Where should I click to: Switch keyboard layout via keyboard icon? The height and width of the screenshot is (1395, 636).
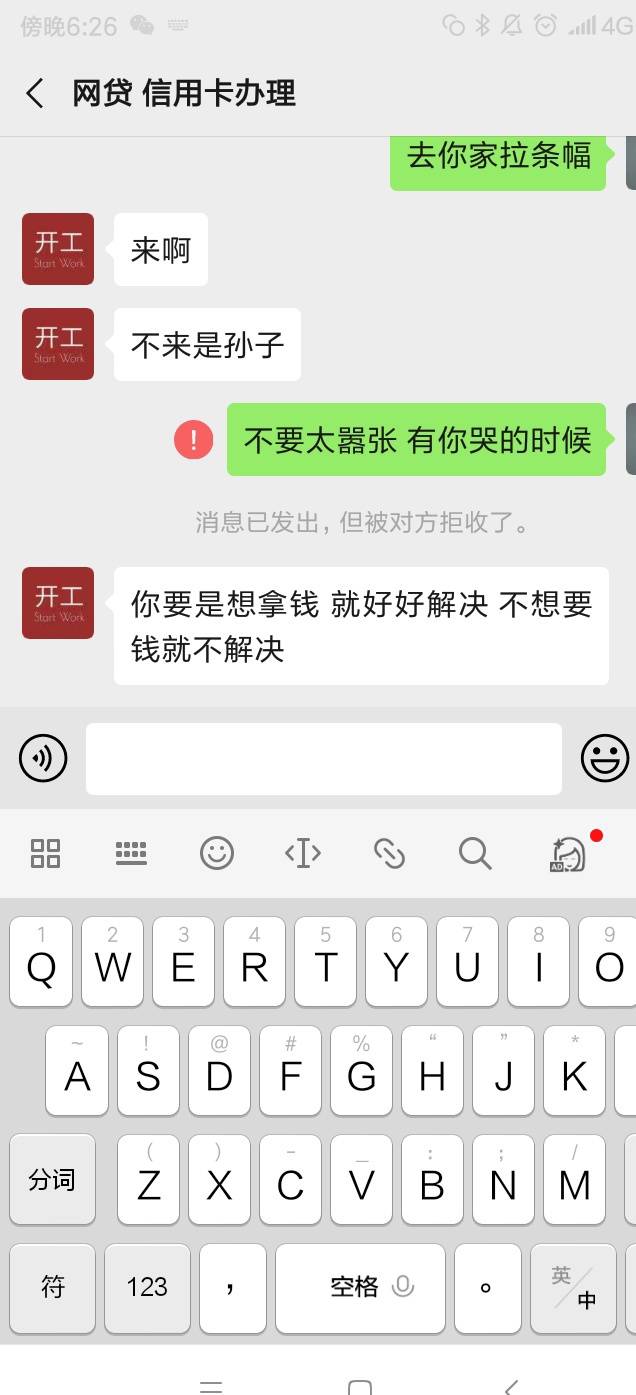click(131, 853)
